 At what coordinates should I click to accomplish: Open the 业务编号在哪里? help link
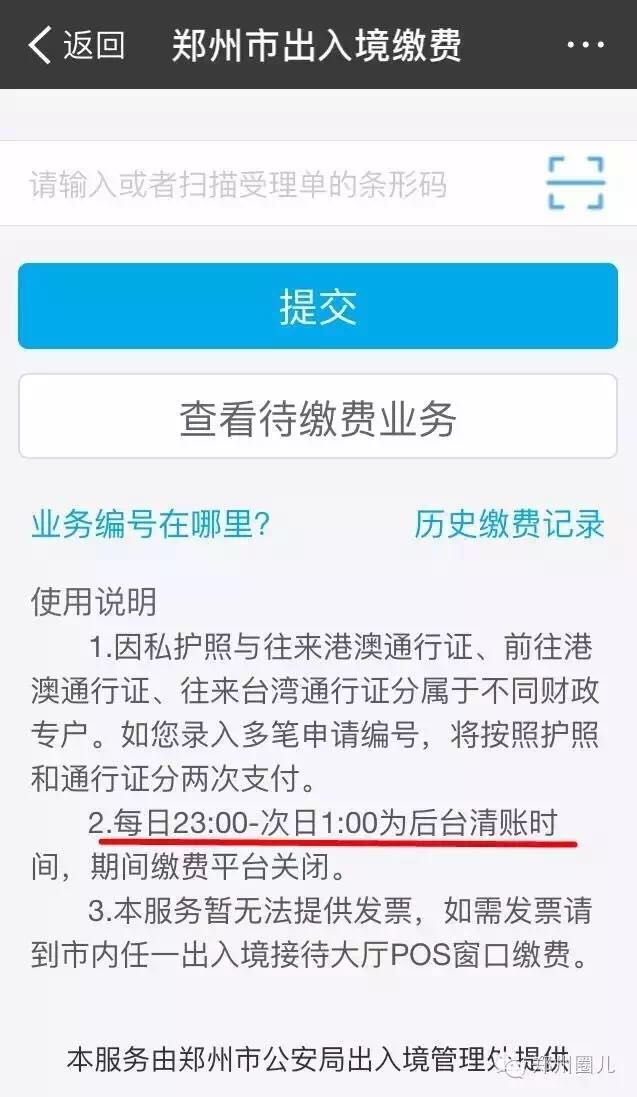[151, 524]
